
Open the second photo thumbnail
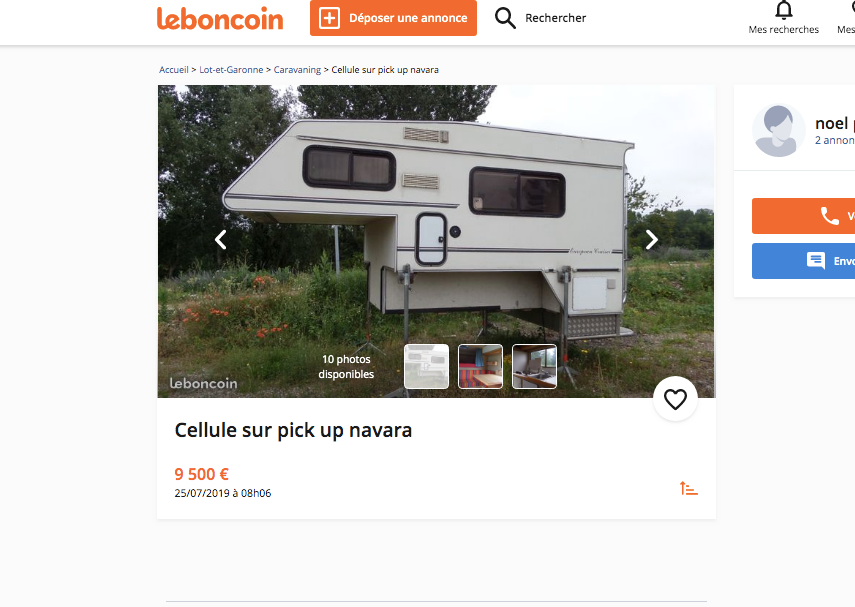click(480, 366)
